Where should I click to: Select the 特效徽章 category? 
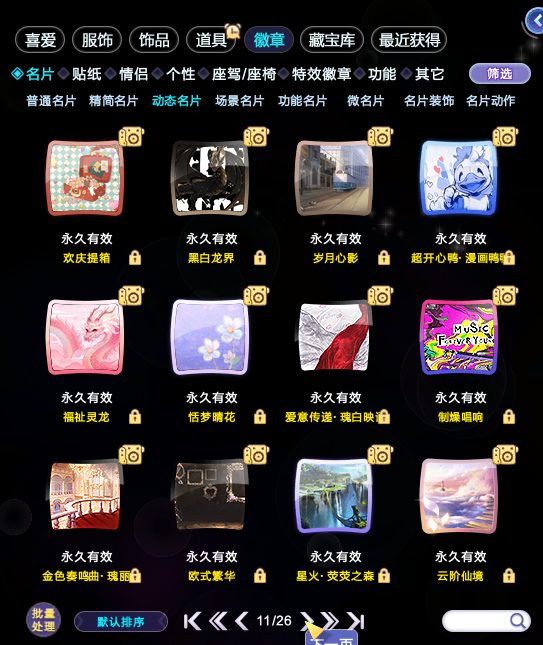tap(321, 74)
